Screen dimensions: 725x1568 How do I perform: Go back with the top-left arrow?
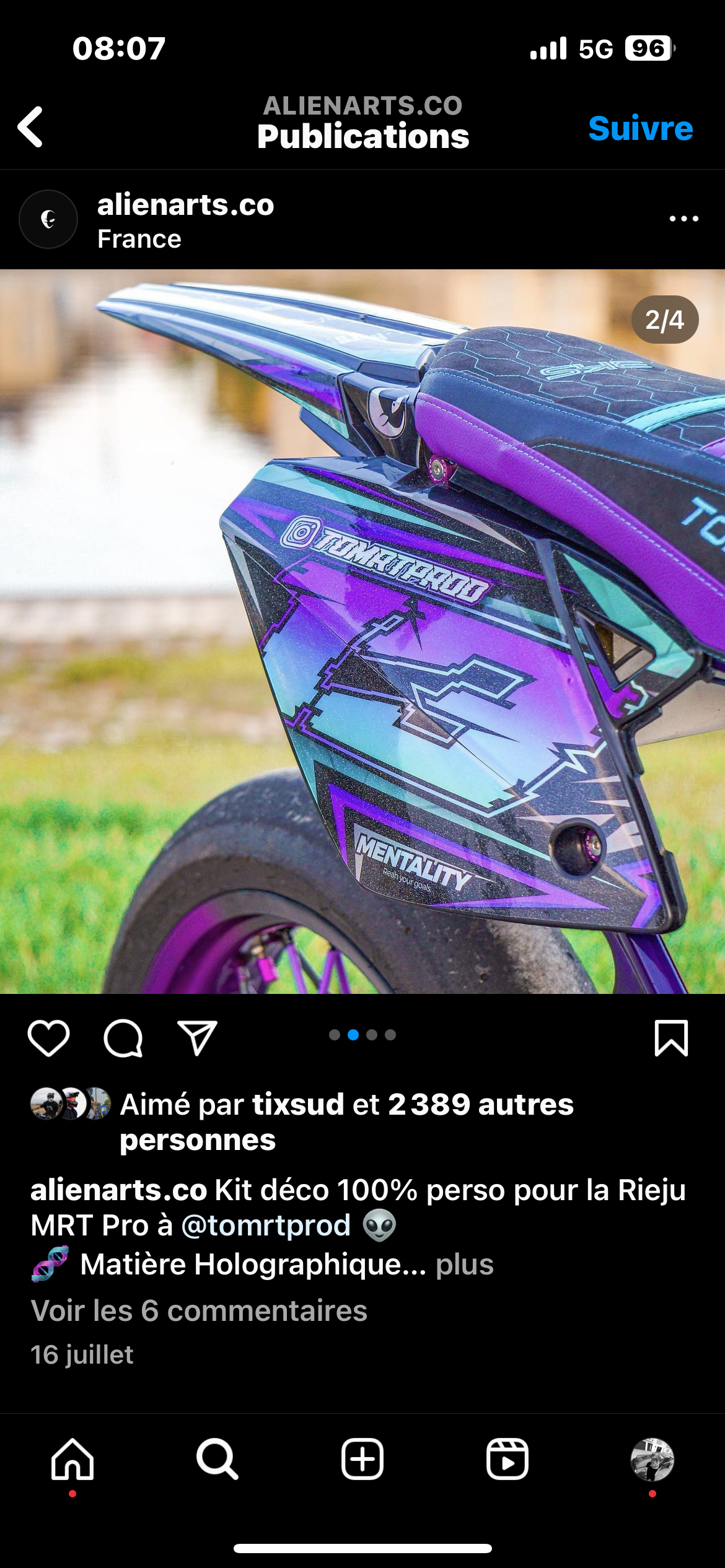[31, 126]
